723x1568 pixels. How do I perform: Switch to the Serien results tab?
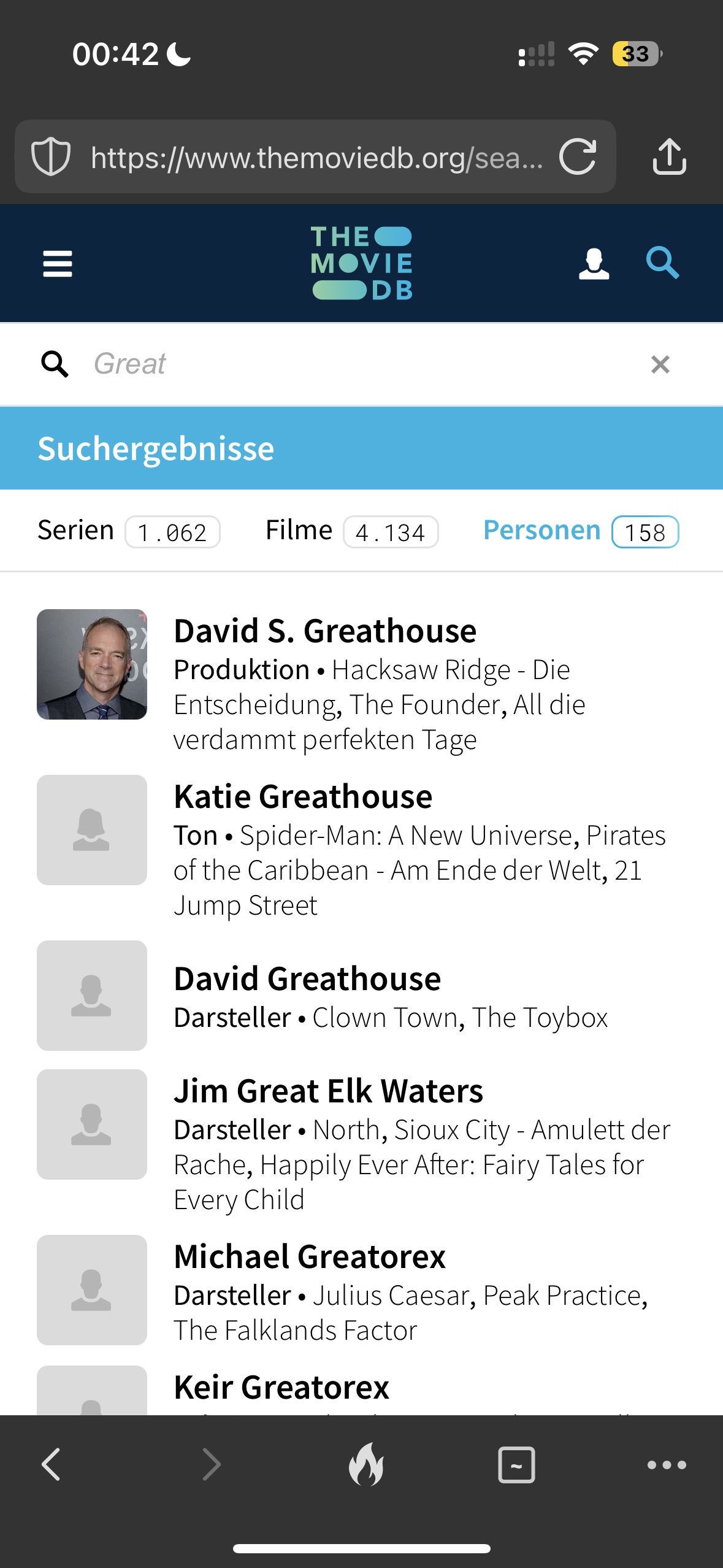(129, 531)
